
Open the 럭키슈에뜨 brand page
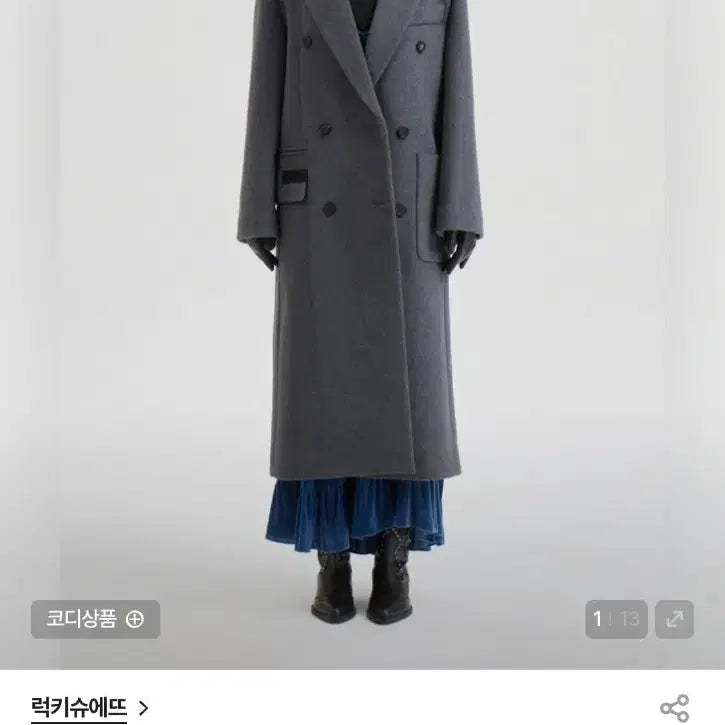click(x=89, y=709)
